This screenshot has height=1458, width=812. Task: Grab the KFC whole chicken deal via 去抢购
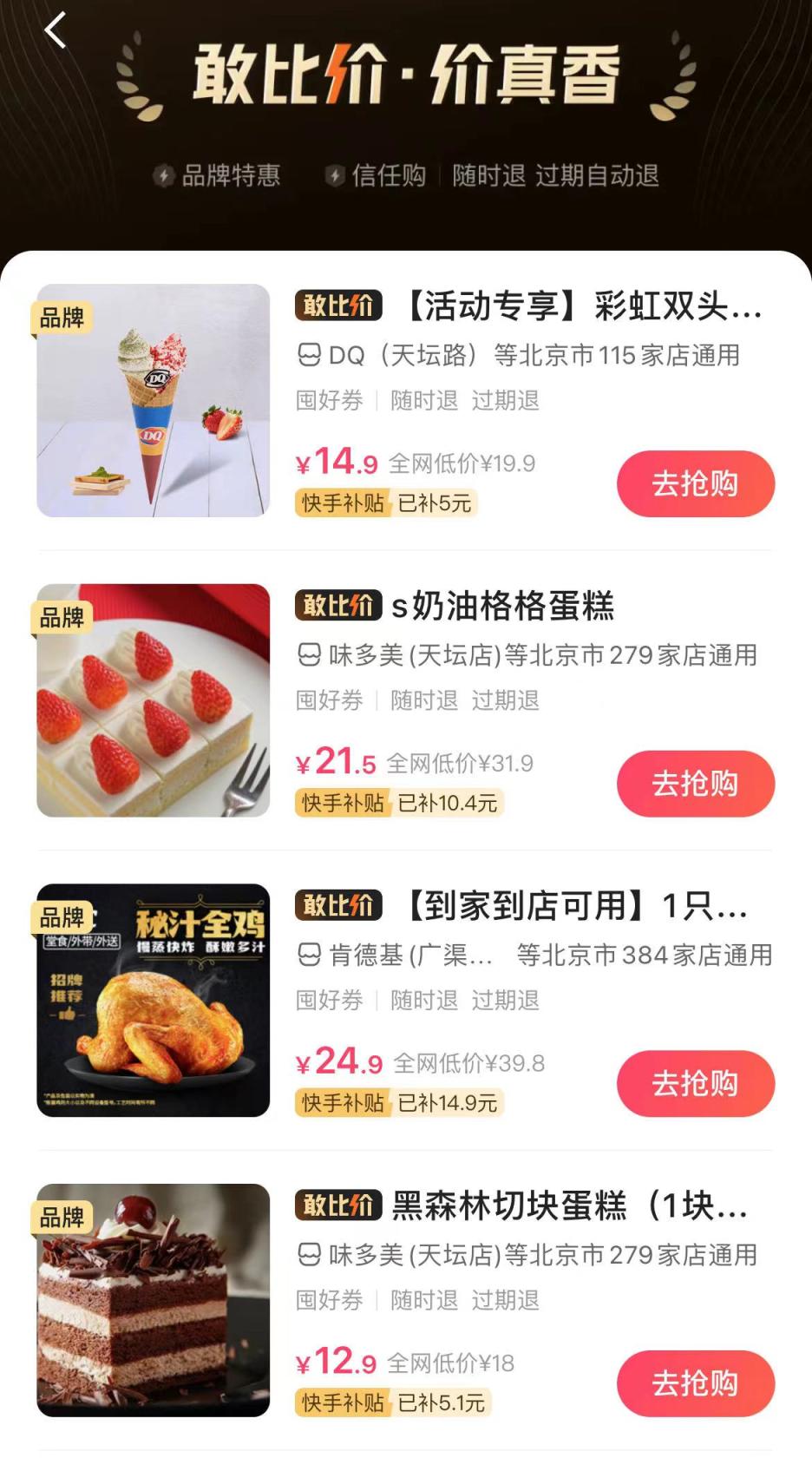click(x=695, y=1083)
